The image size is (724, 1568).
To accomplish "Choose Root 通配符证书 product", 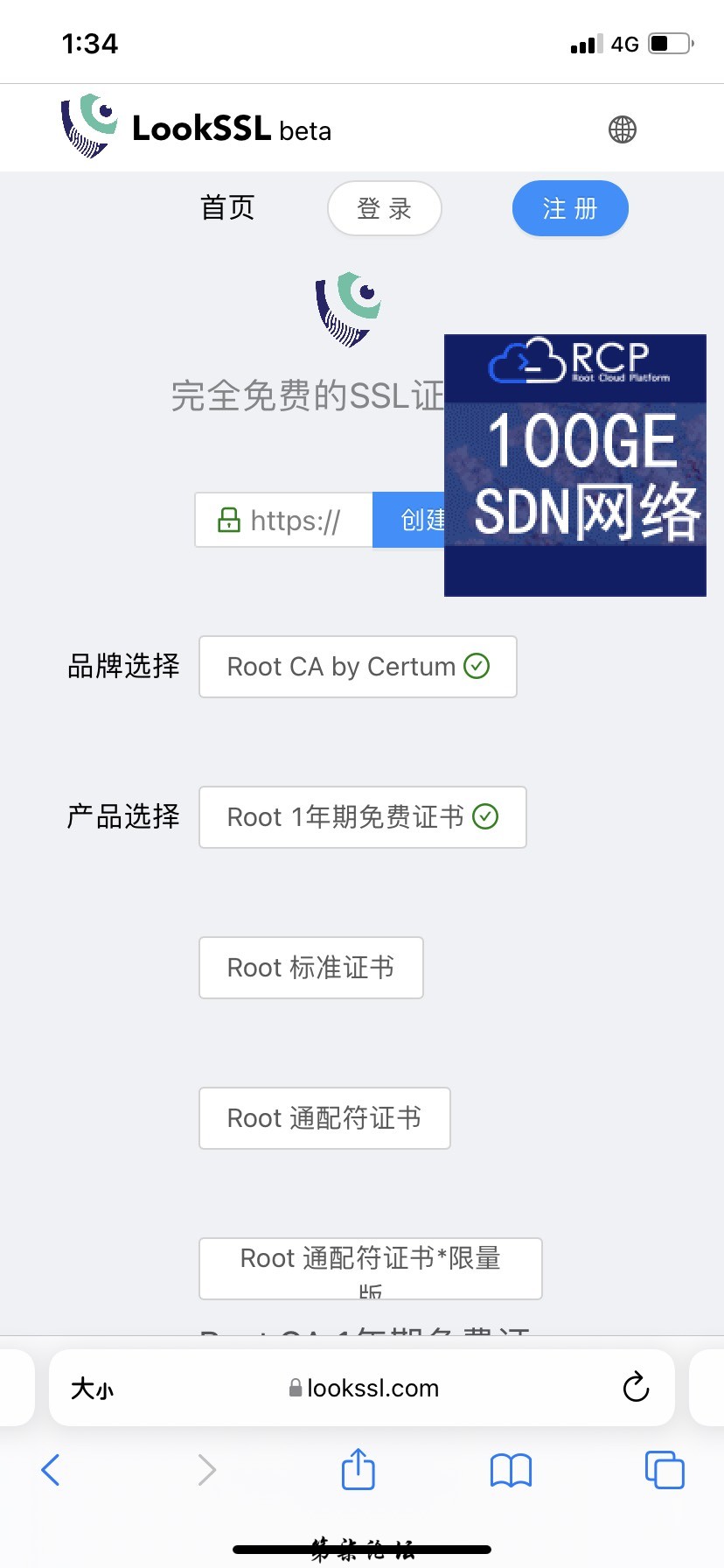I will 324,1118.
